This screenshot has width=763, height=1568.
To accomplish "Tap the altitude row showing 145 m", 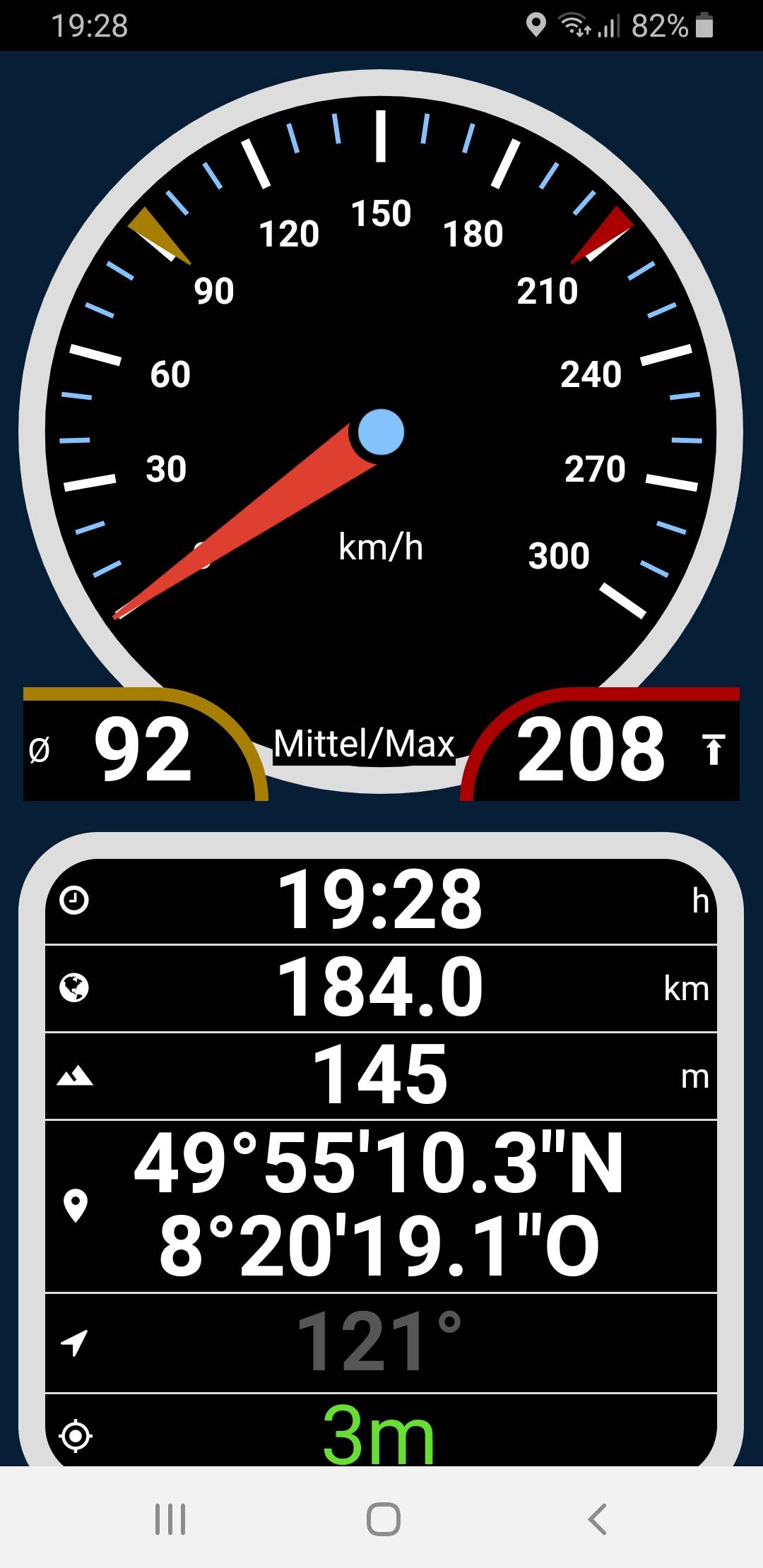I will (x=381, y=1076).
